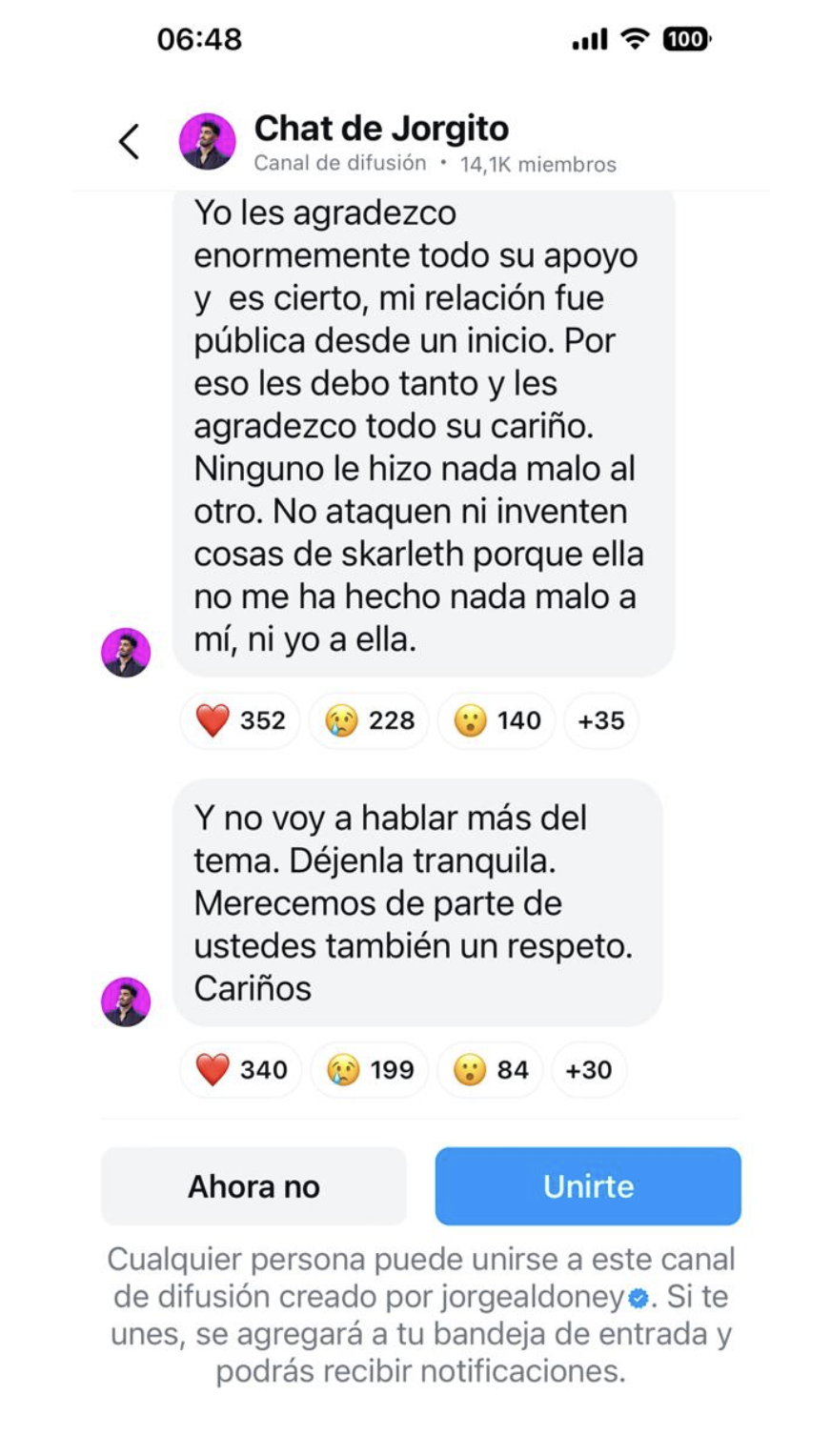This screenshot has height=1456, width=831.
Task: Tap the surprised reaction showing 140
Action: click(x=497, y=720)
